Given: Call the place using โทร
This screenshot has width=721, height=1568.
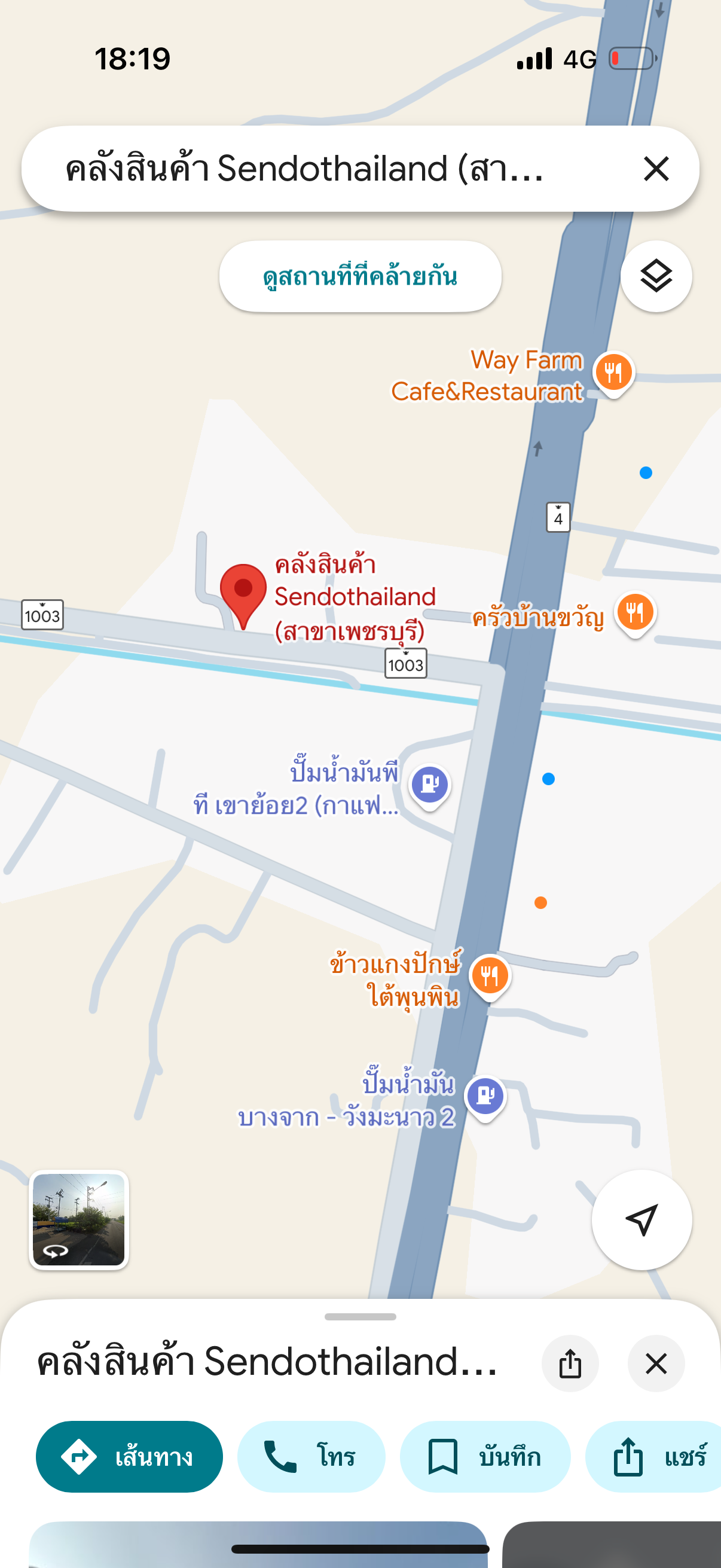Looking at the screenshot, I should coord(311,1456).
